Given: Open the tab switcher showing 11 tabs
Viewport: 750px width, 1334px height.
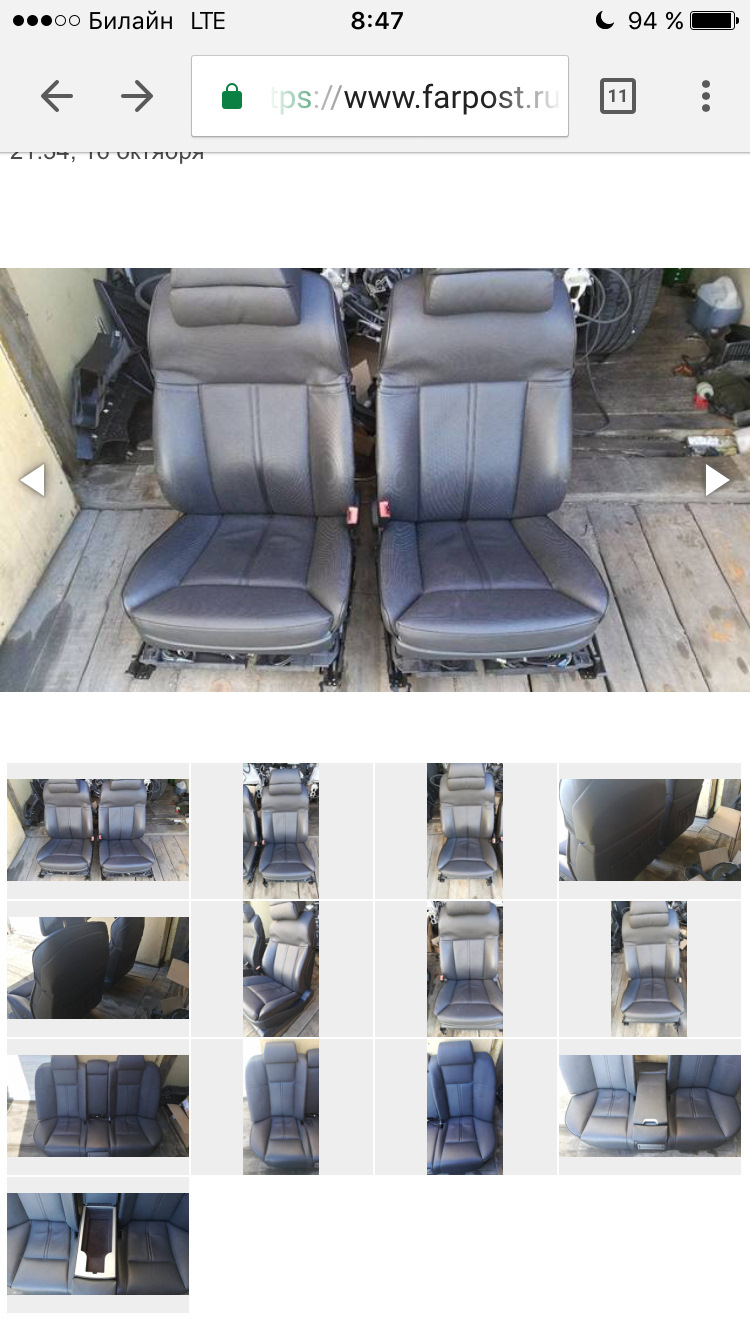Looking at the screenshot, I should (617, 96).
